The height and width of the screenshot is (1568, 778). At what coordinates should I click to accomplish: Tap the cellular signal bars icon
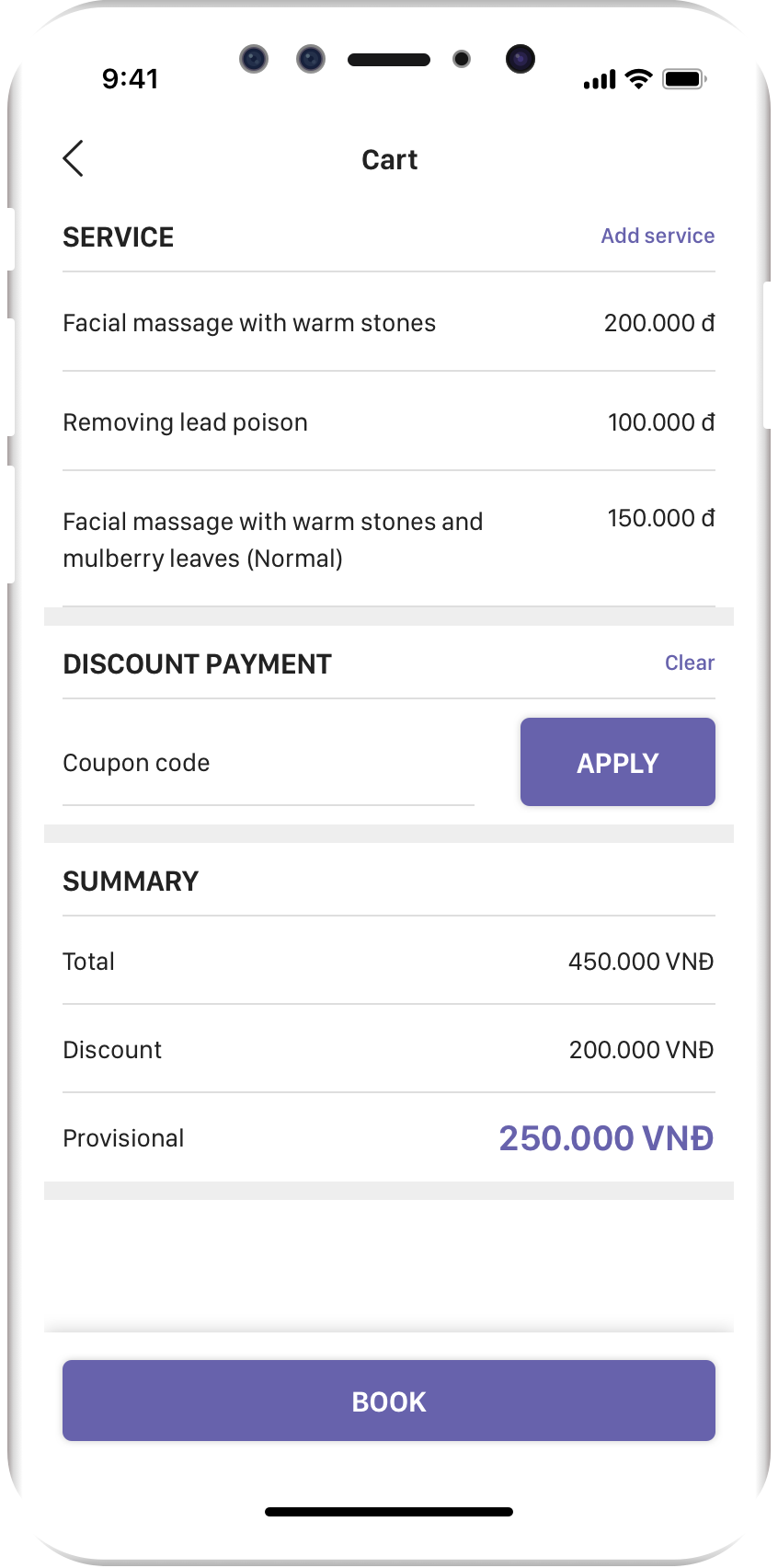click(599, 80)
